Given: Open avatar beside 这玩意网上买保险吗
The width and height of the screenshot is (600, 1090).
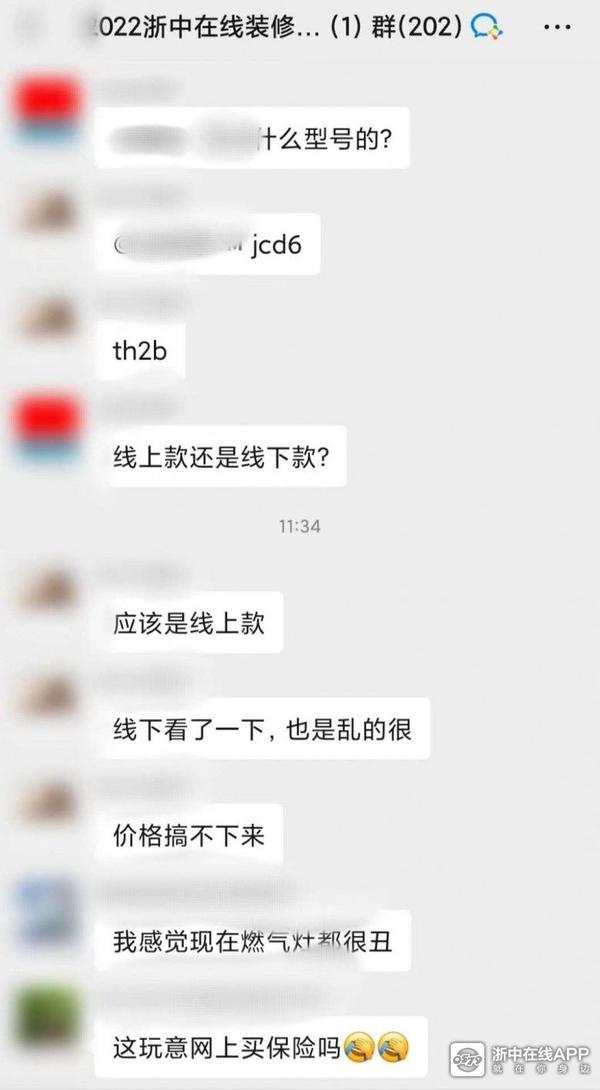Looking at the screenshot, I should point(49,1015).
